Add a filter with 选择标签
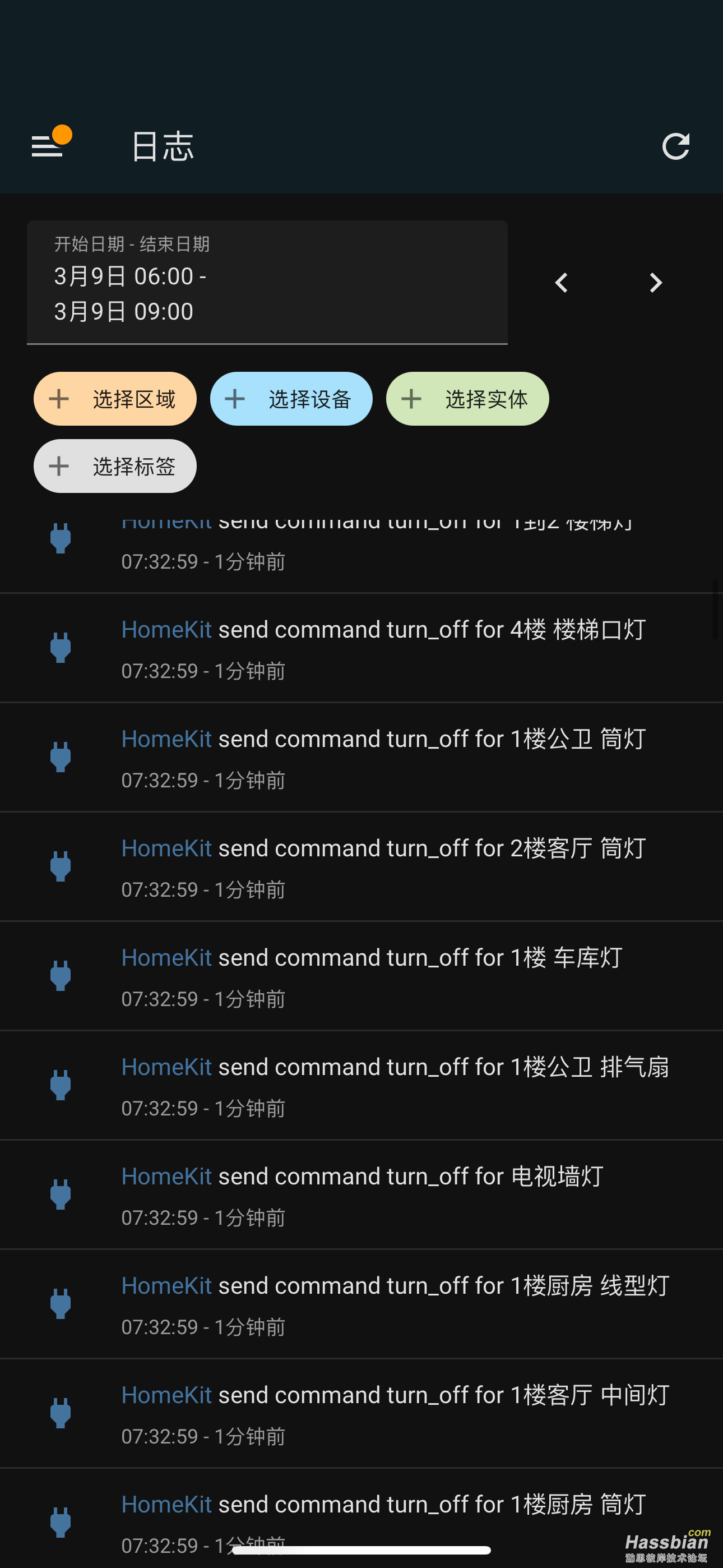This screenshot has width=723, height=1568. [115, 466]
